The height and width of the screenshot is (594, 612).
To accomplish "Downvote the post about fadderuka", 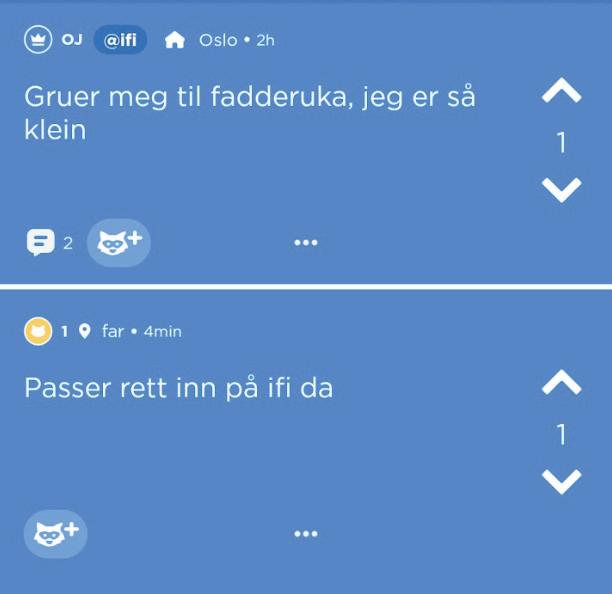I will [x=561, y=189].
